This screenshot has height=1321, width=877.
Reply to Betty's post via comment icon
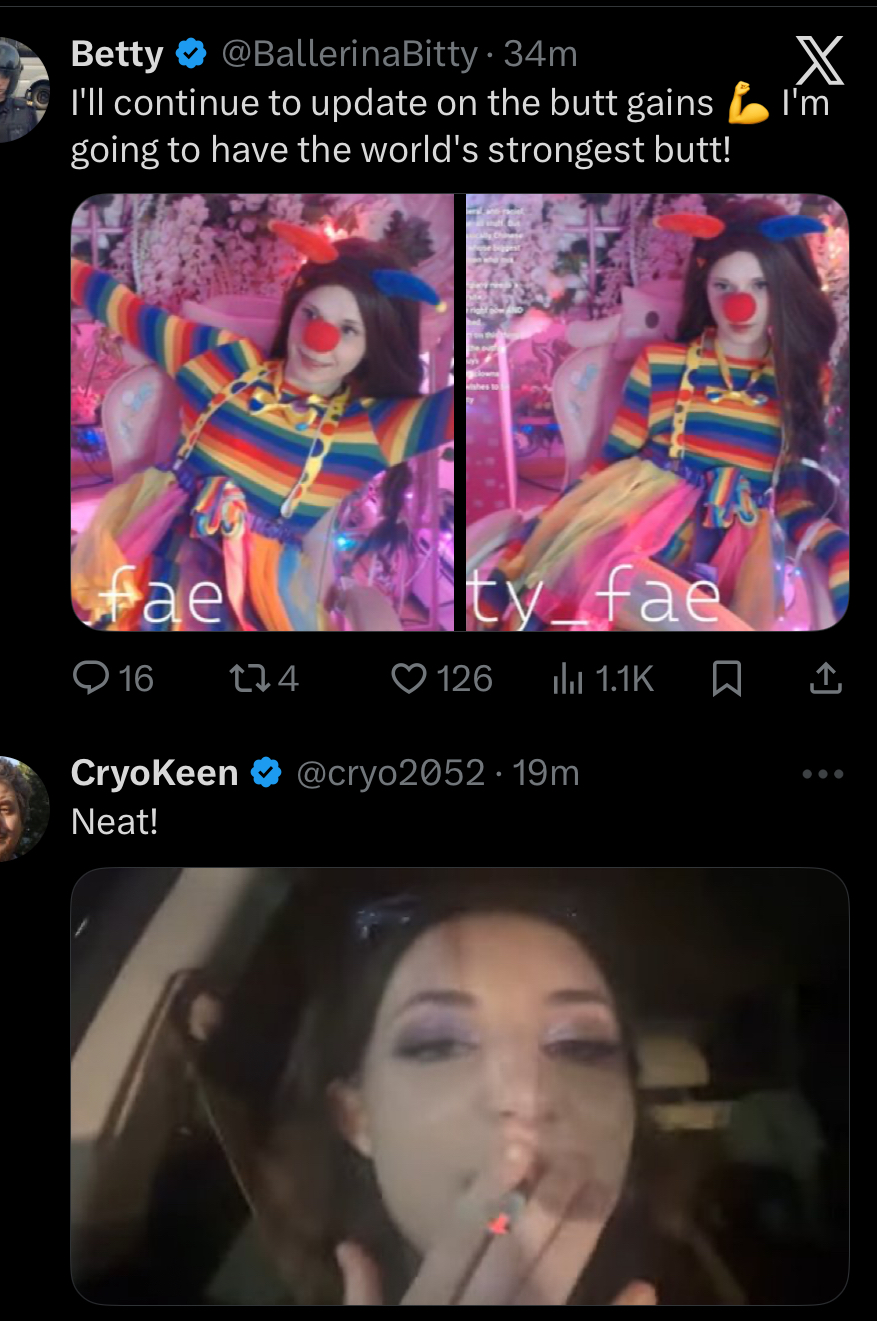pos(91,679)
